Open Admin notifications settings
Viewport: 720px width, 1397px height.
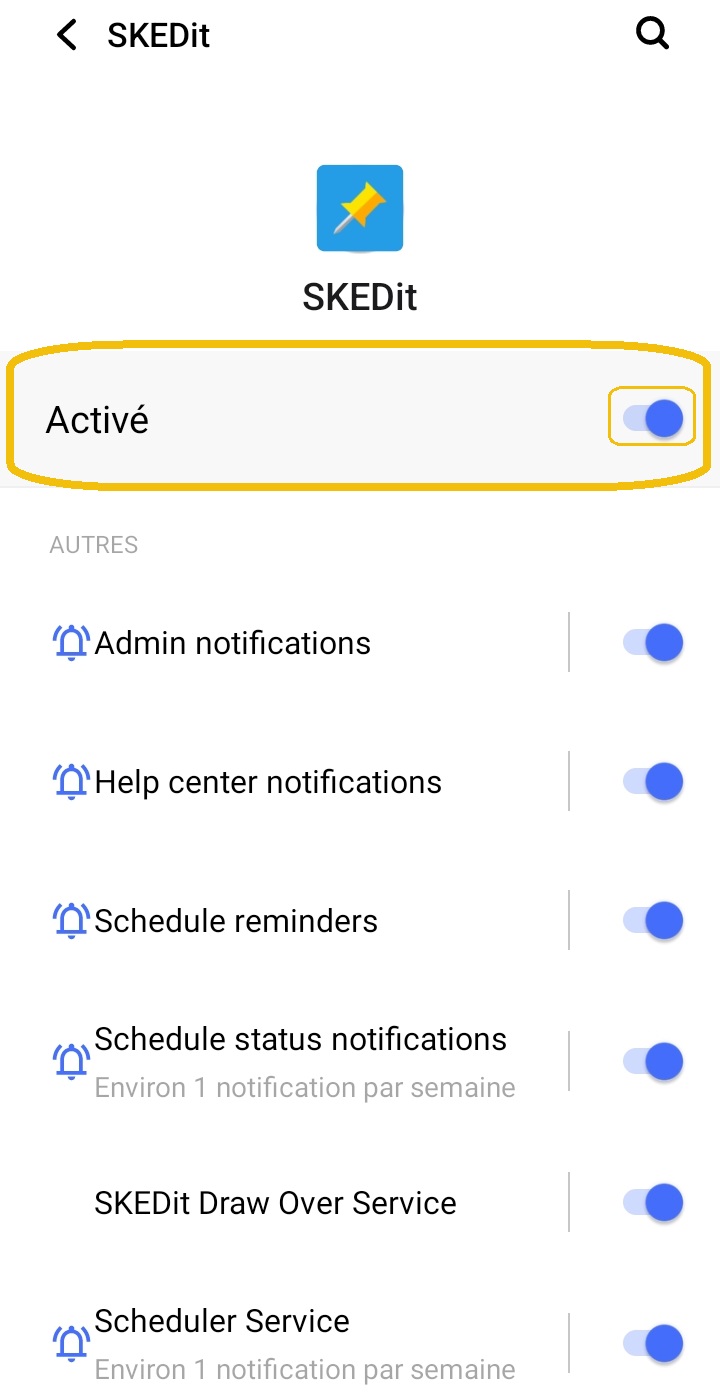pyautogui.click(x=233, y=643)
